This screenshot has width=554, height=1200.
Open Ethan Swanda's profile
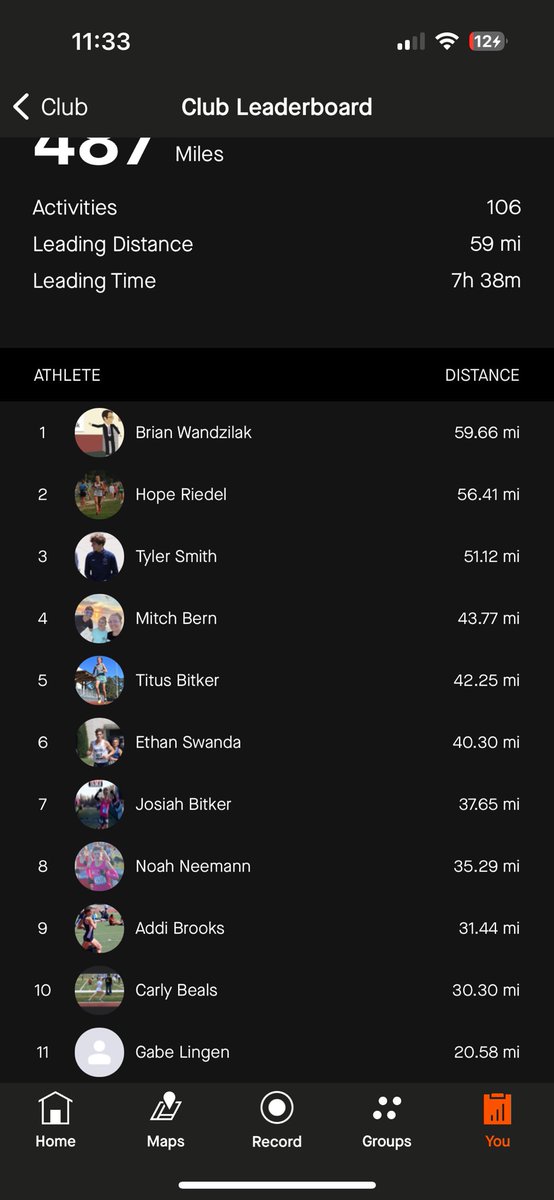277,743
